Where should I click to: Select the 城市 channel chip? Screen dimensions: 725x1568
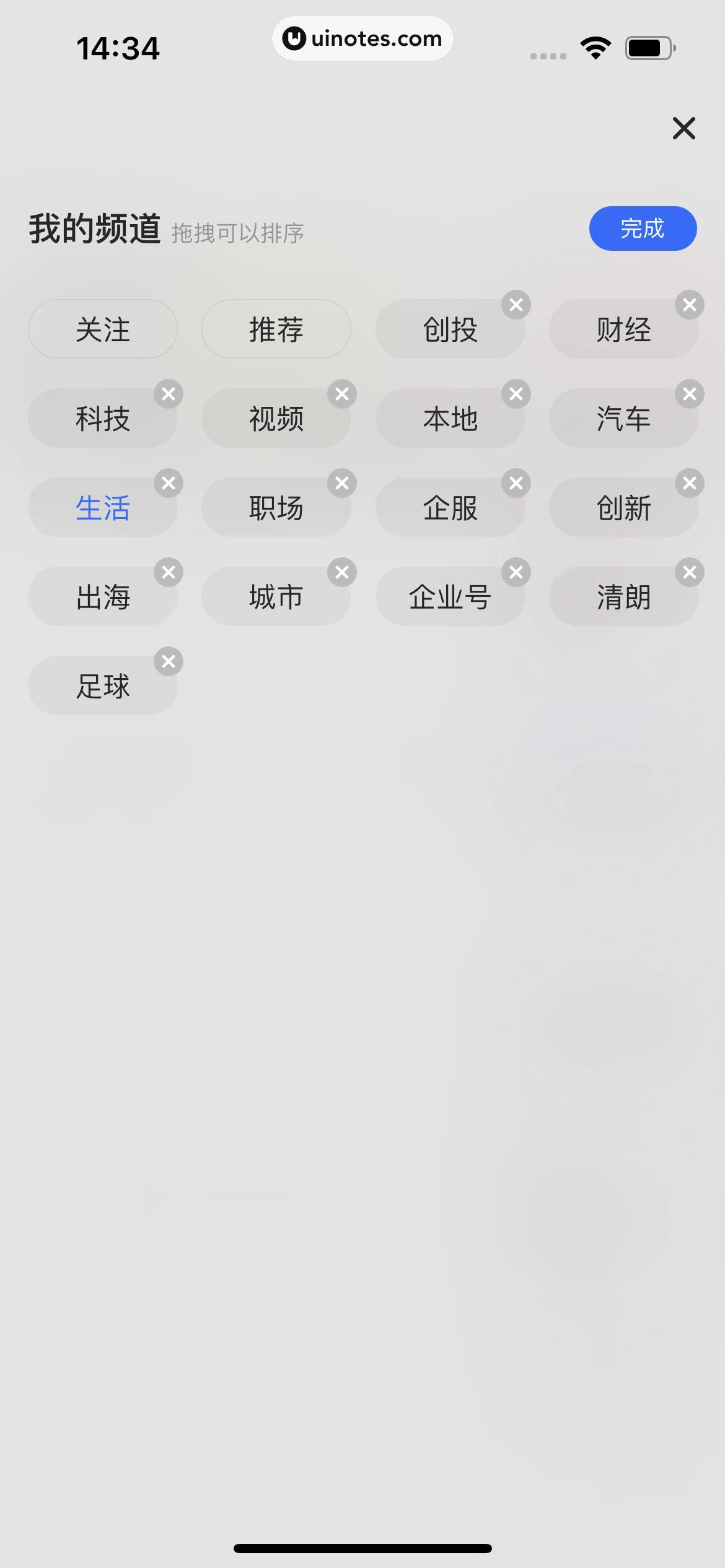pos(276,596)
